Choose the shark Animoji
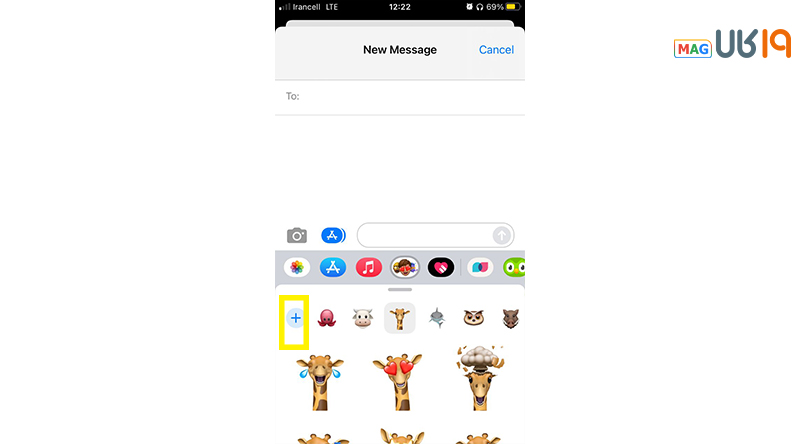The image size is (800, 444). click(x=437, y=319)
